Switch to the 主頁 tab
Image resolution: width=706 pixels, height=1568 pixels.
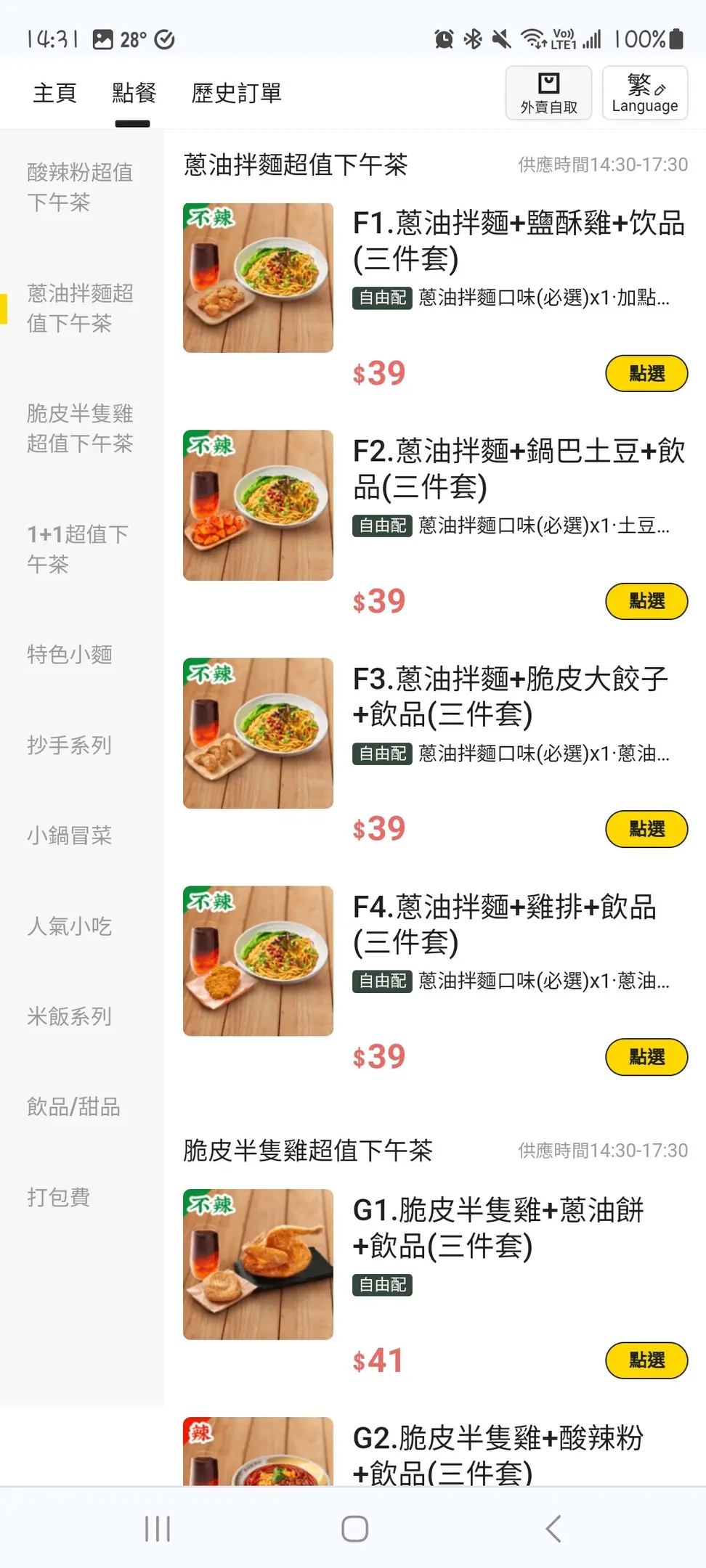(x=54, y=93)
